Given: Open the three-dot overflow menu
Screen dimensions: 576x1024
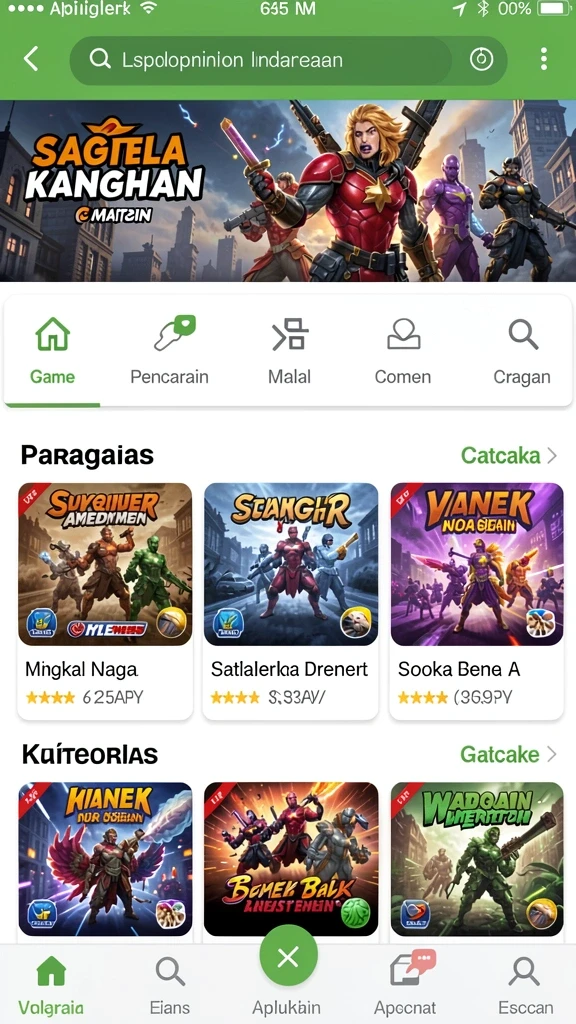Looking at the screenshot, I should [x=543, y=59].
